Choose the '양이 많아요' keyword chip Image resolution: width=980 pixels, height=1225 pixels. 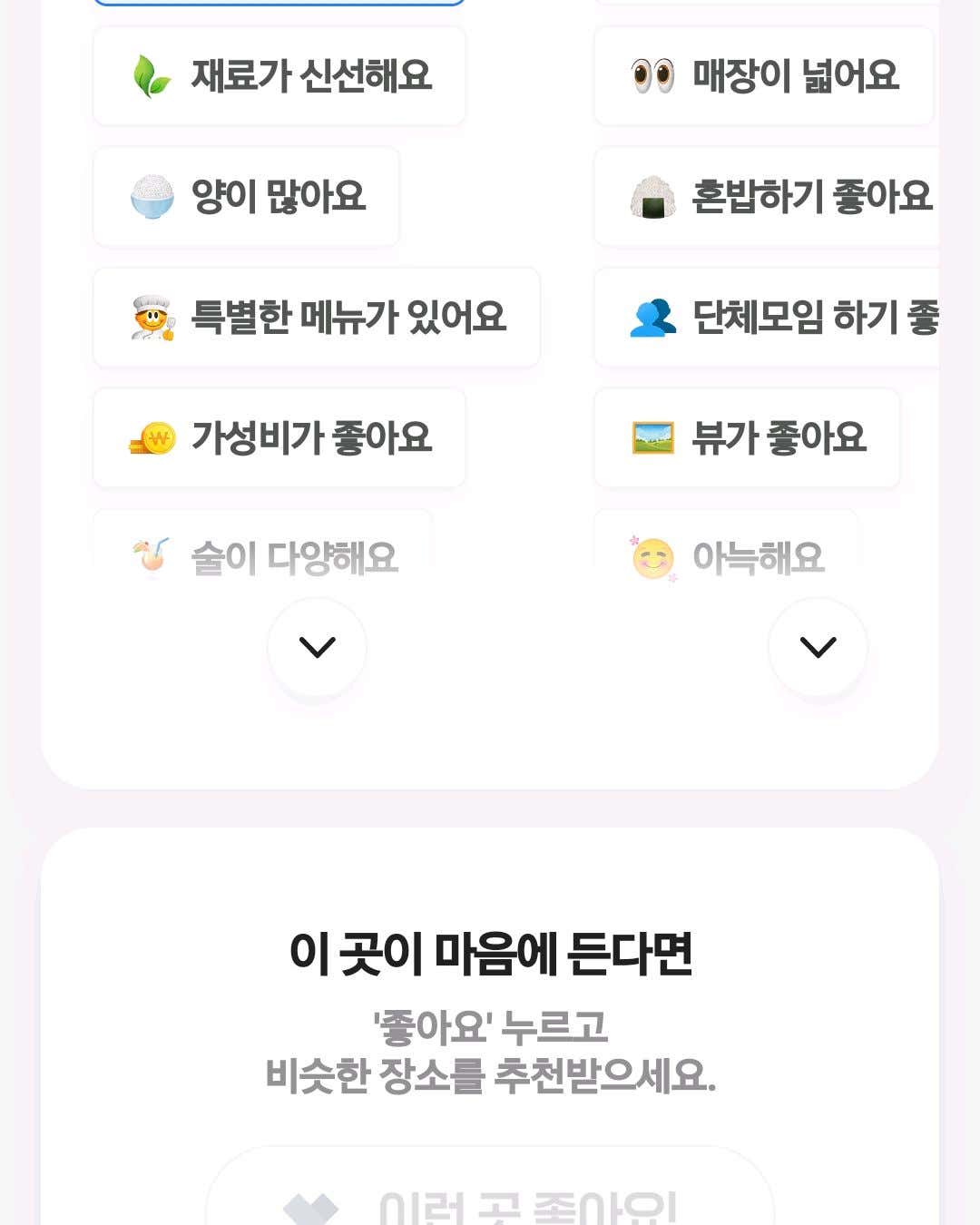tap(247, 197)
